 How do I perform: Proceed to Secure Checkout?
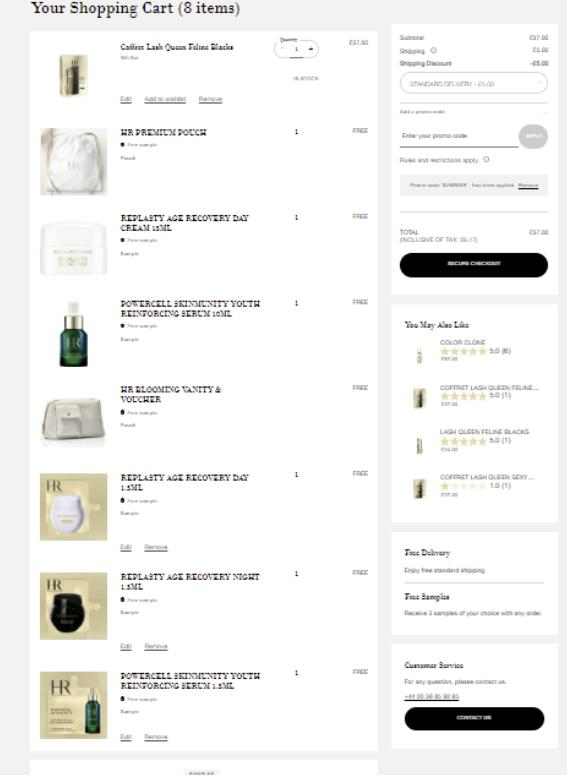click(474, 264)
